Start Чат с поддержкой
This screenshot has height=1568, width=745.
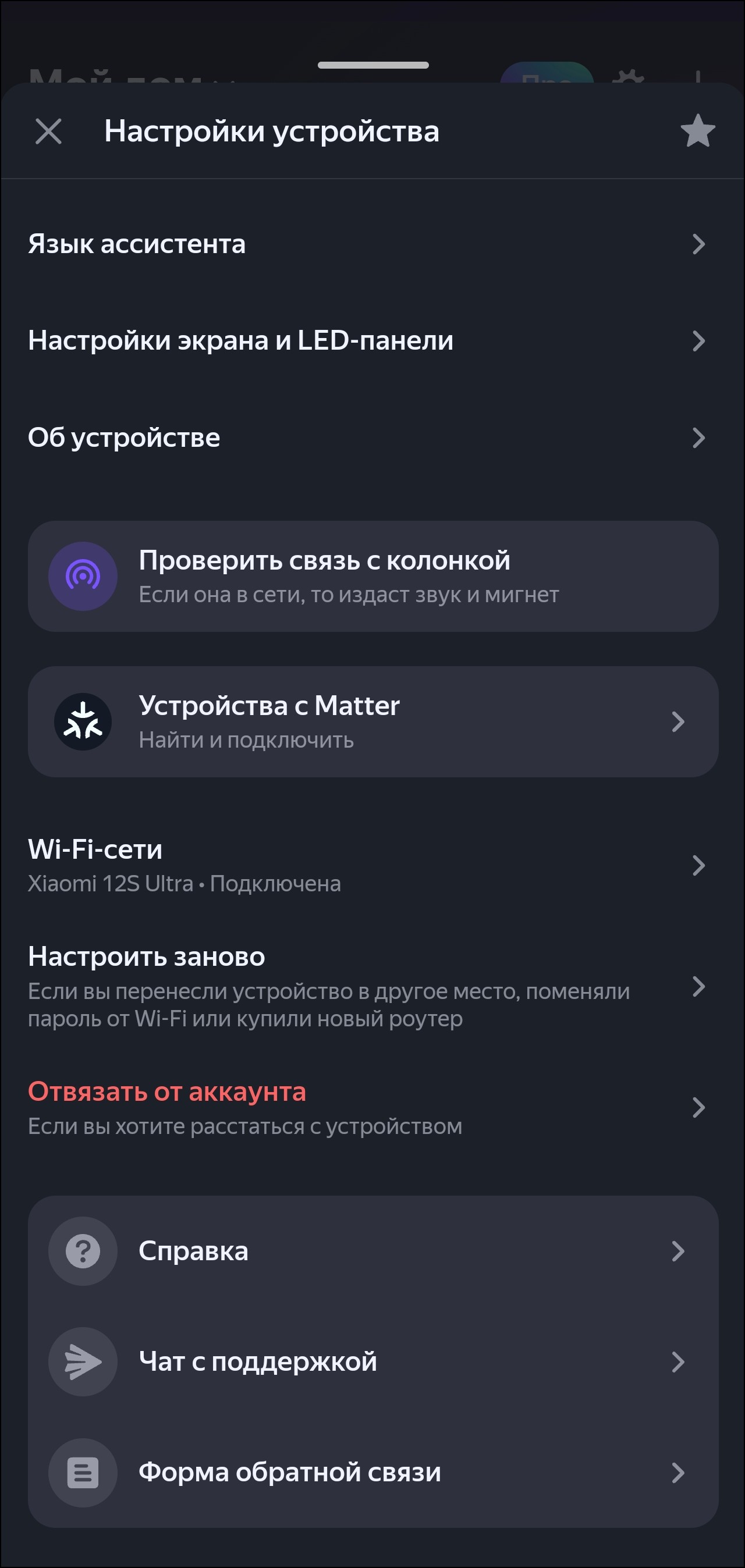(373, 1361)
